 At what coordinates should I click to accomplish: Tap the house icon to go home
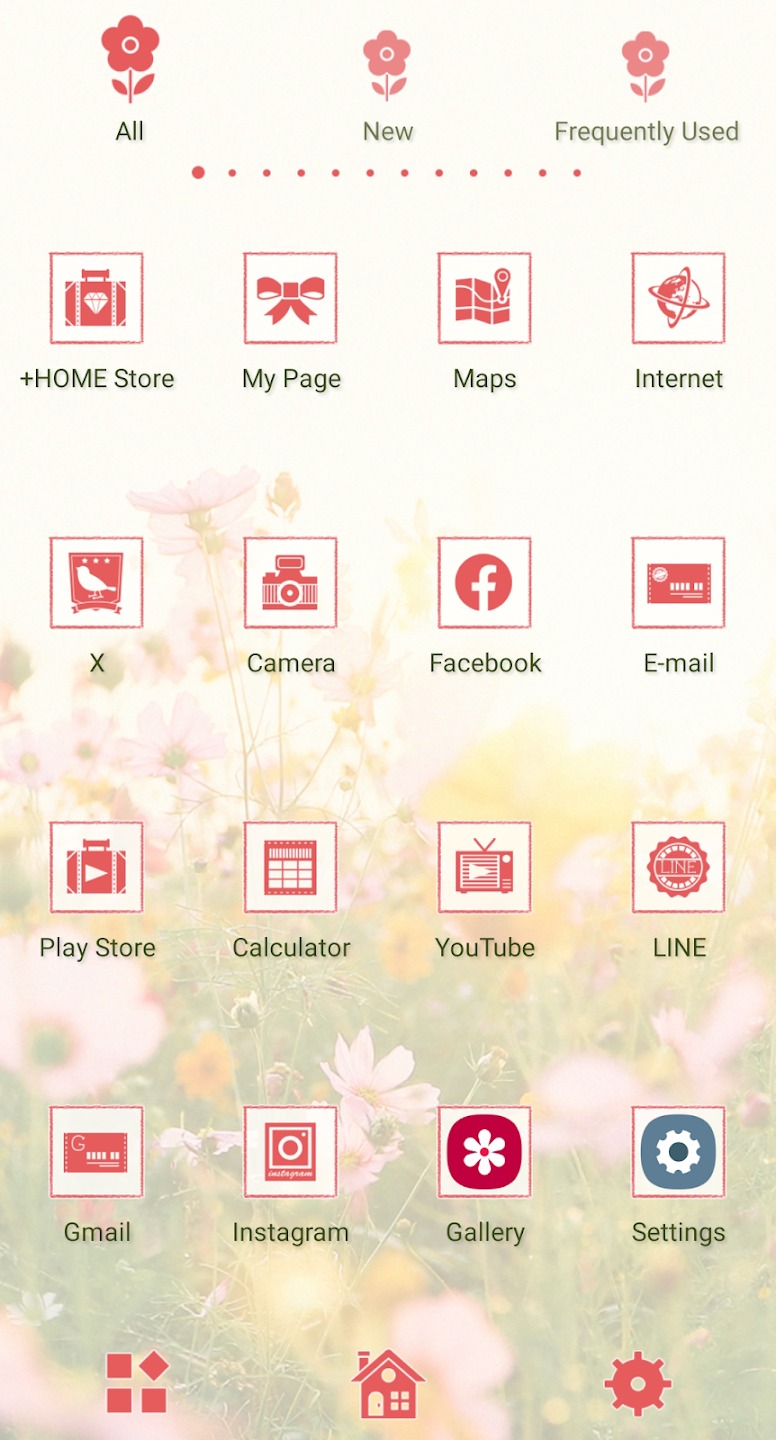(388, 1384)
